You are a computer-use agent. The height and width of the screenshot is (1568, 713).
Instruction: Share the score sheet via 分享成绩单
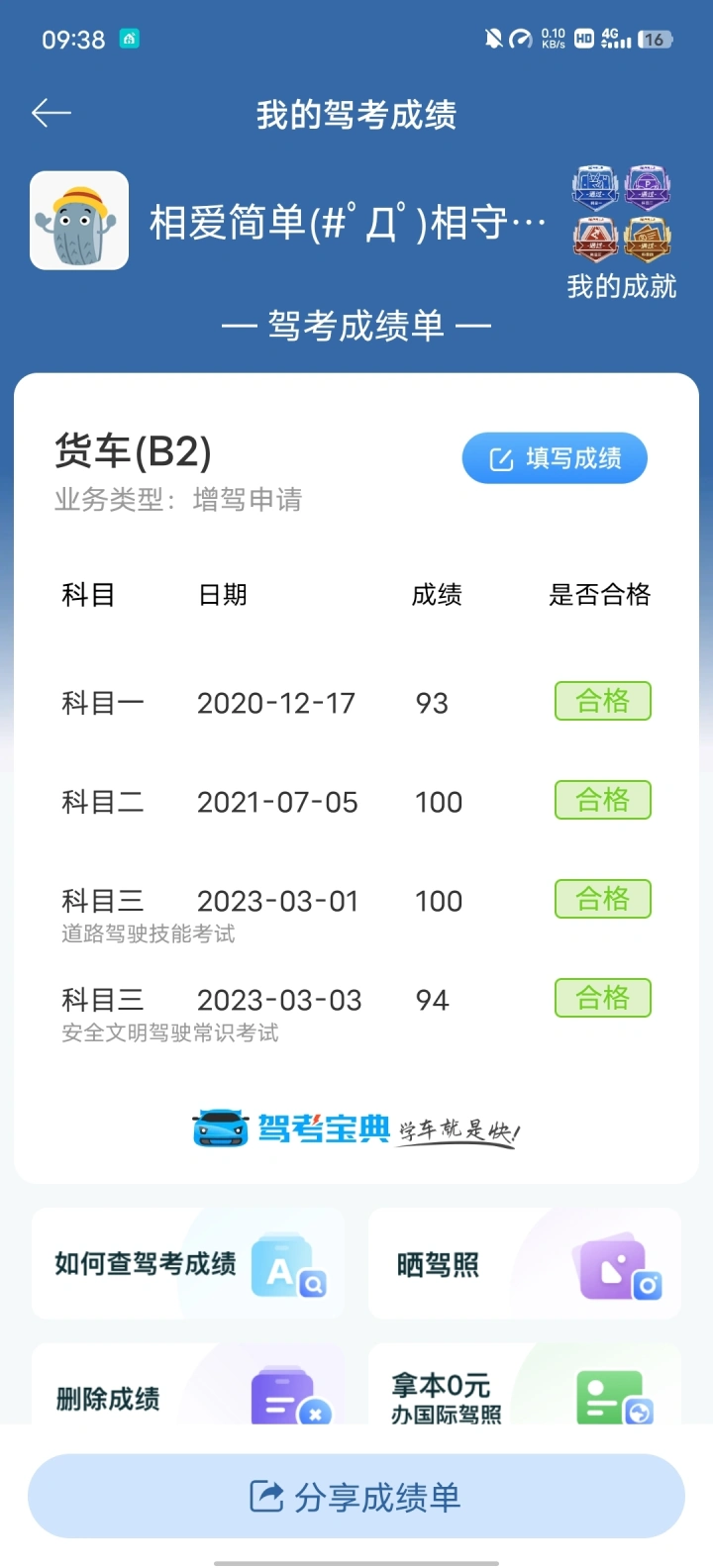pyautogui.click(x=356, y=1496)
